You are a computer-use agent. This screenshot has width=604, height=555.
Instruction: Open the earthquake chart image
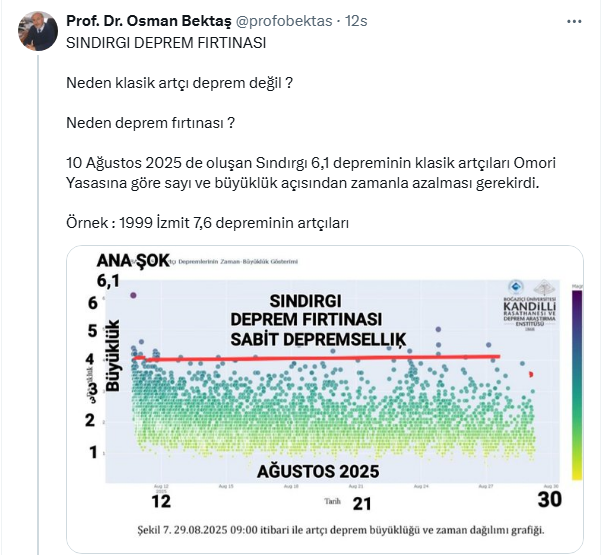[324, 400]
